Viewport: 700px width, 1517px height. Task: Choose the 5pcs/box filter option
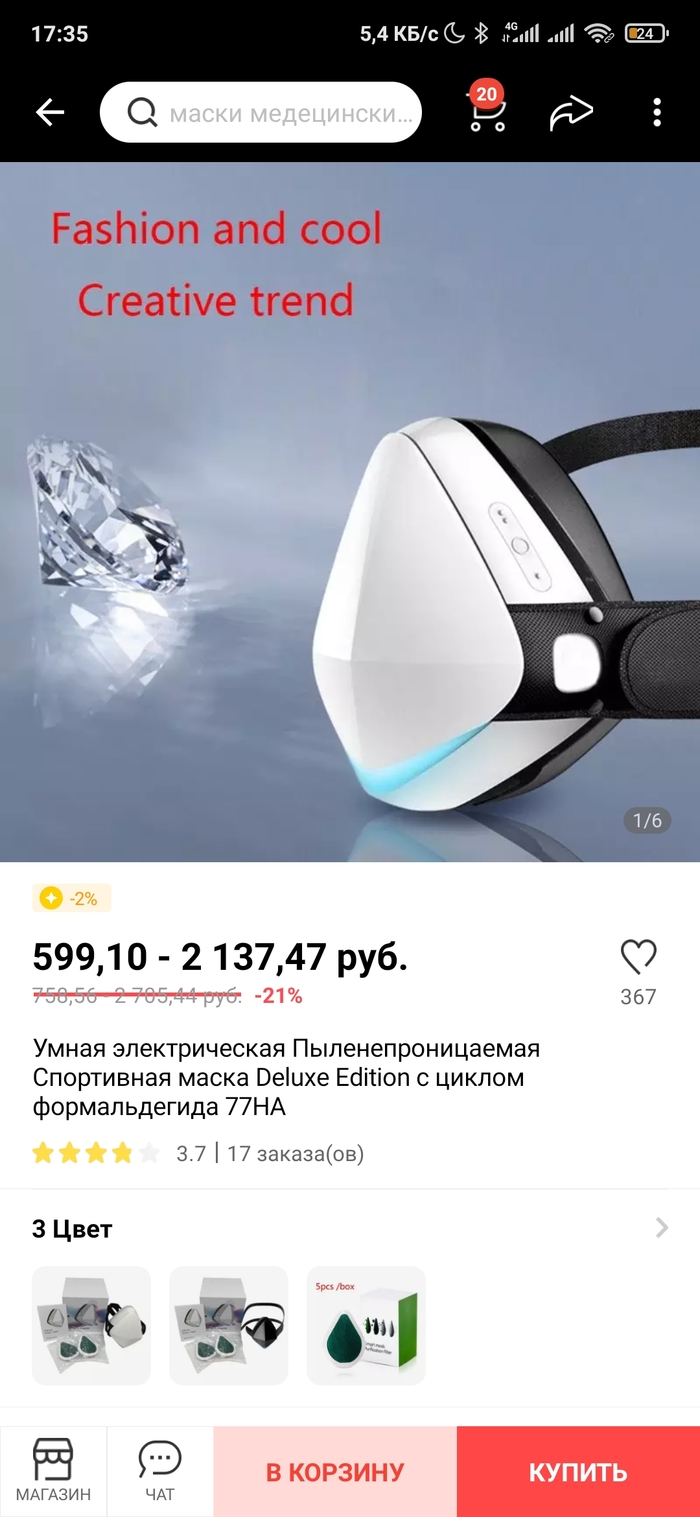point(366,1325)
